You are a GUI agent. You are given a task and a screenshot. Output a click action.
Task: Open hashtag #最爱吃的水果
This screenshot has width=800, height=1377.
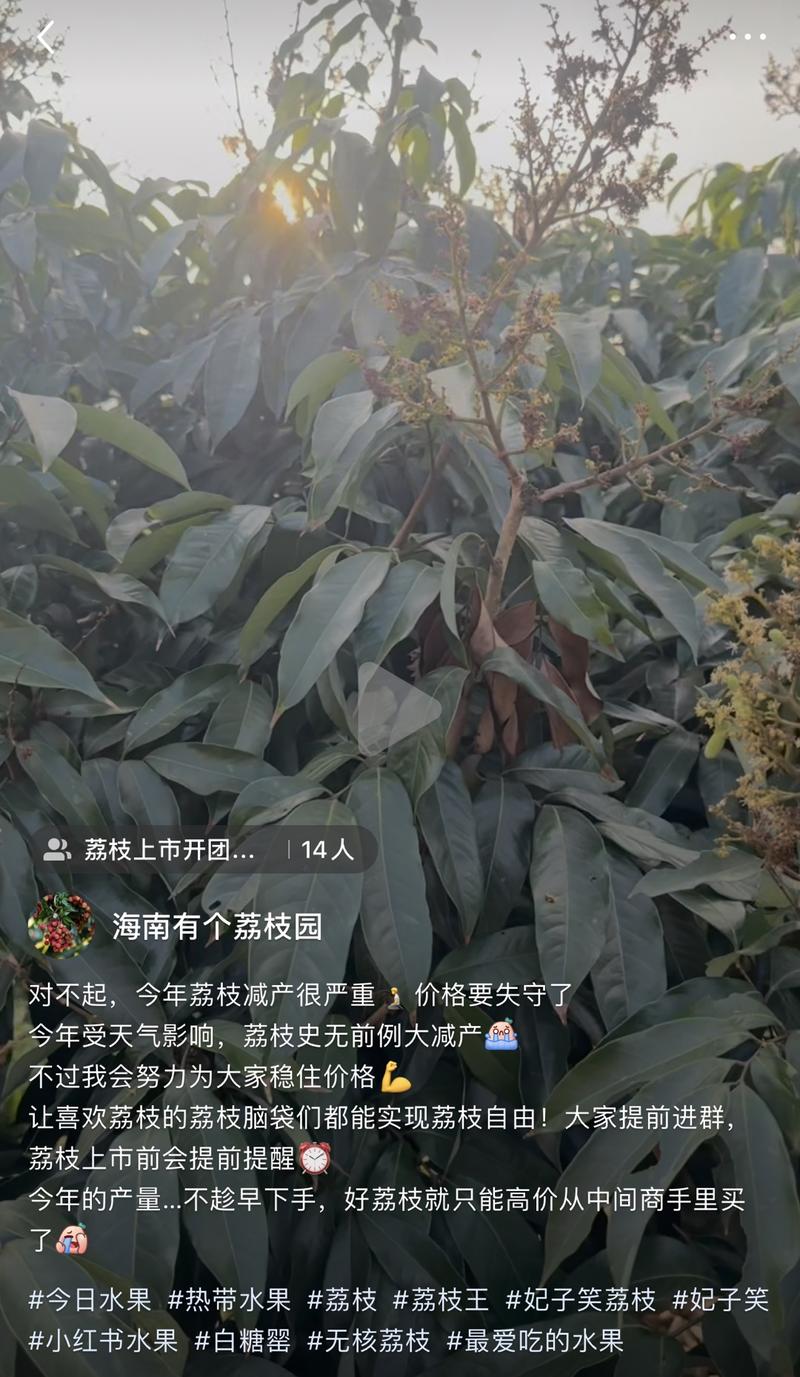tap(535, 1340)
